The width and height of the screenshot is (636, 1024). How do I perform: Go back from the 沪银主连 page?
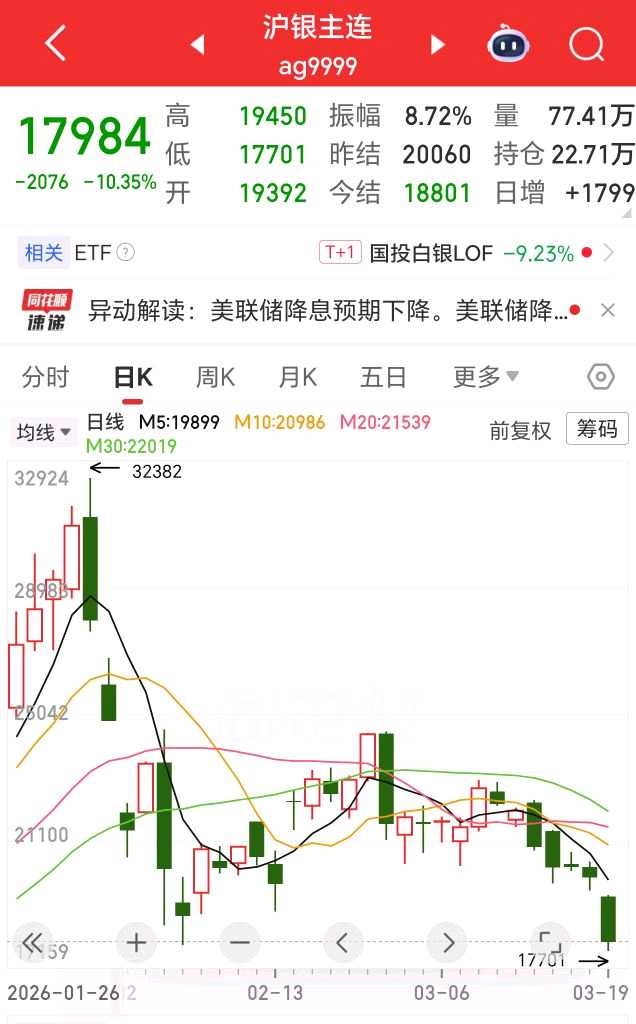[x=55, y=44]
